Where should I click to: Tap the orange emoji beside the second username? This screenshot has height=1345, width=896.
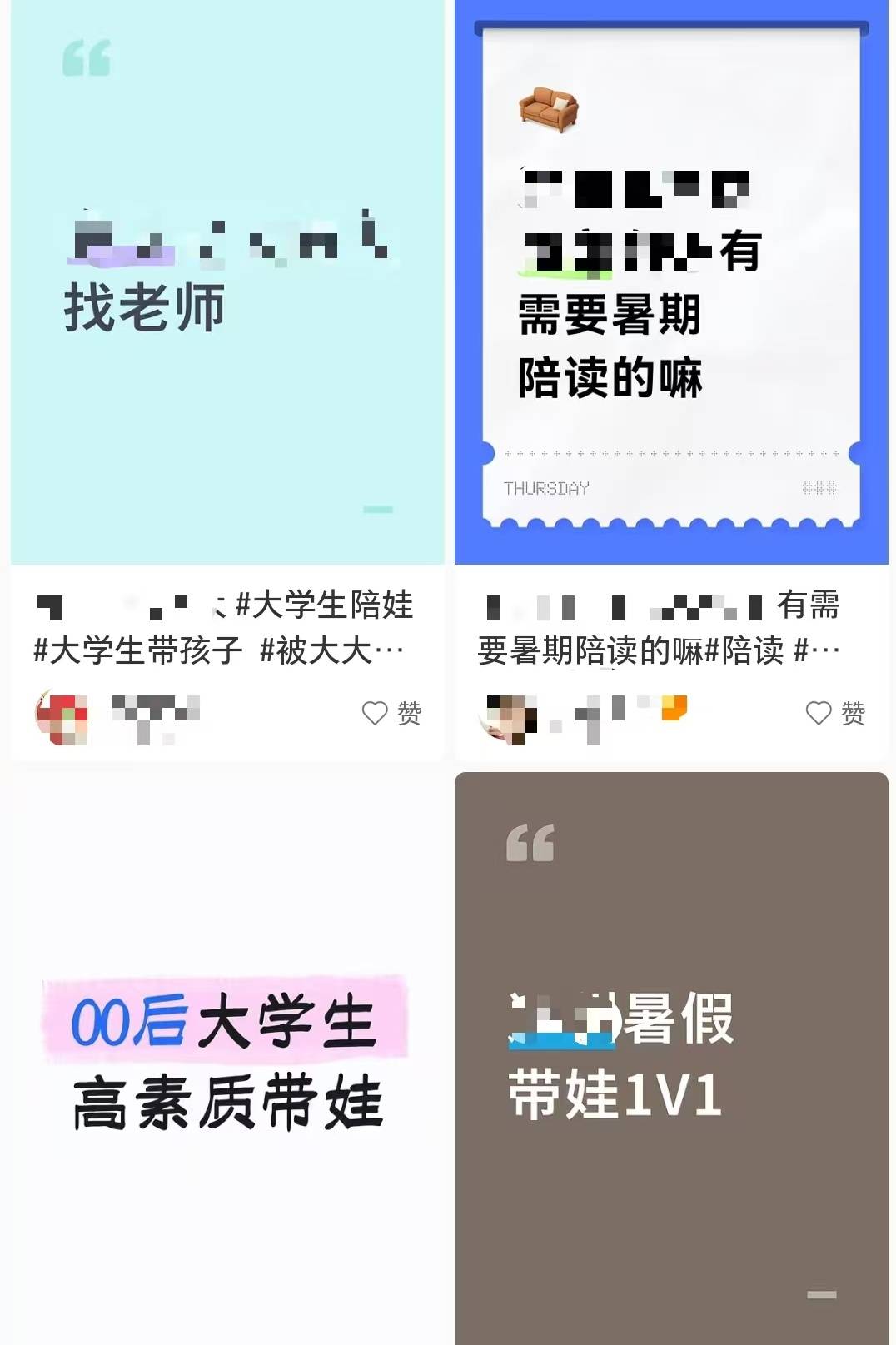tap(673, 706)
